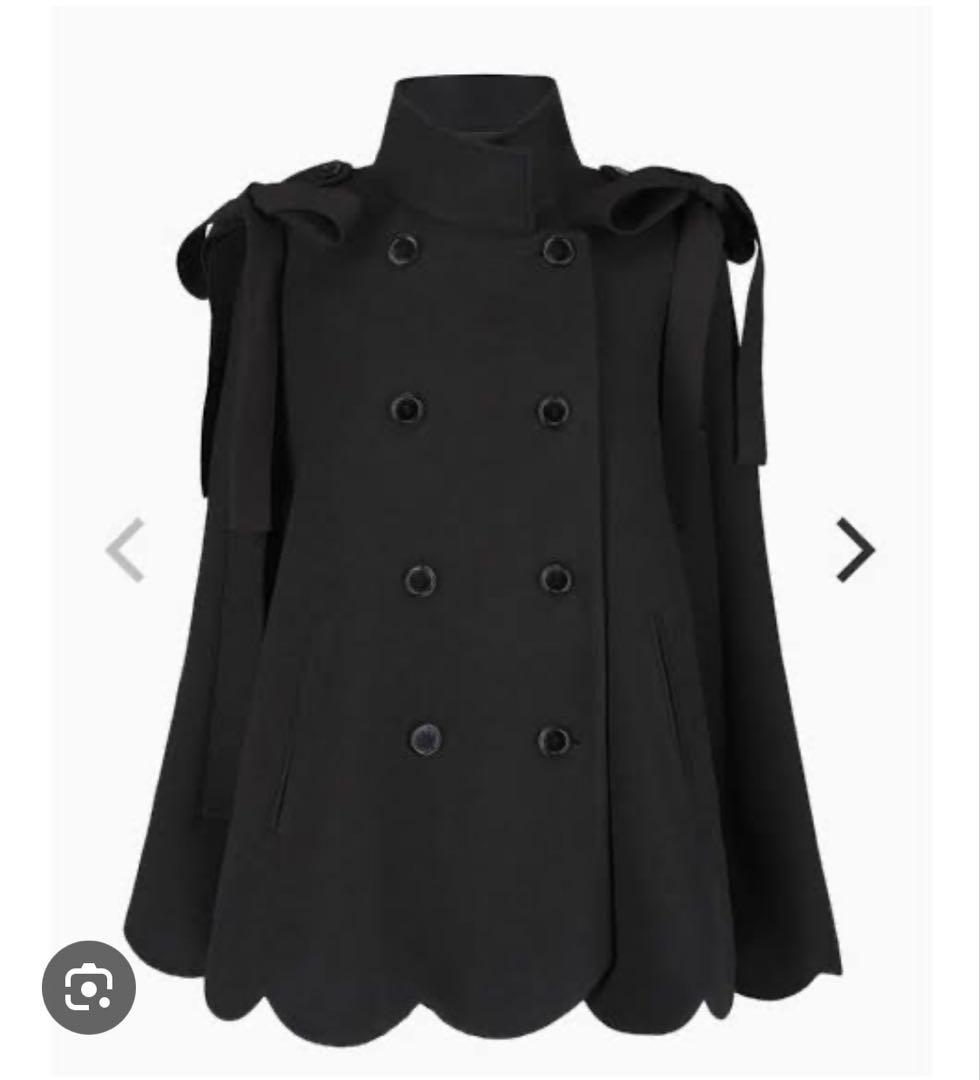
Task: Go to the next product image
Action: pyautogui.click(x=855, y=549)
